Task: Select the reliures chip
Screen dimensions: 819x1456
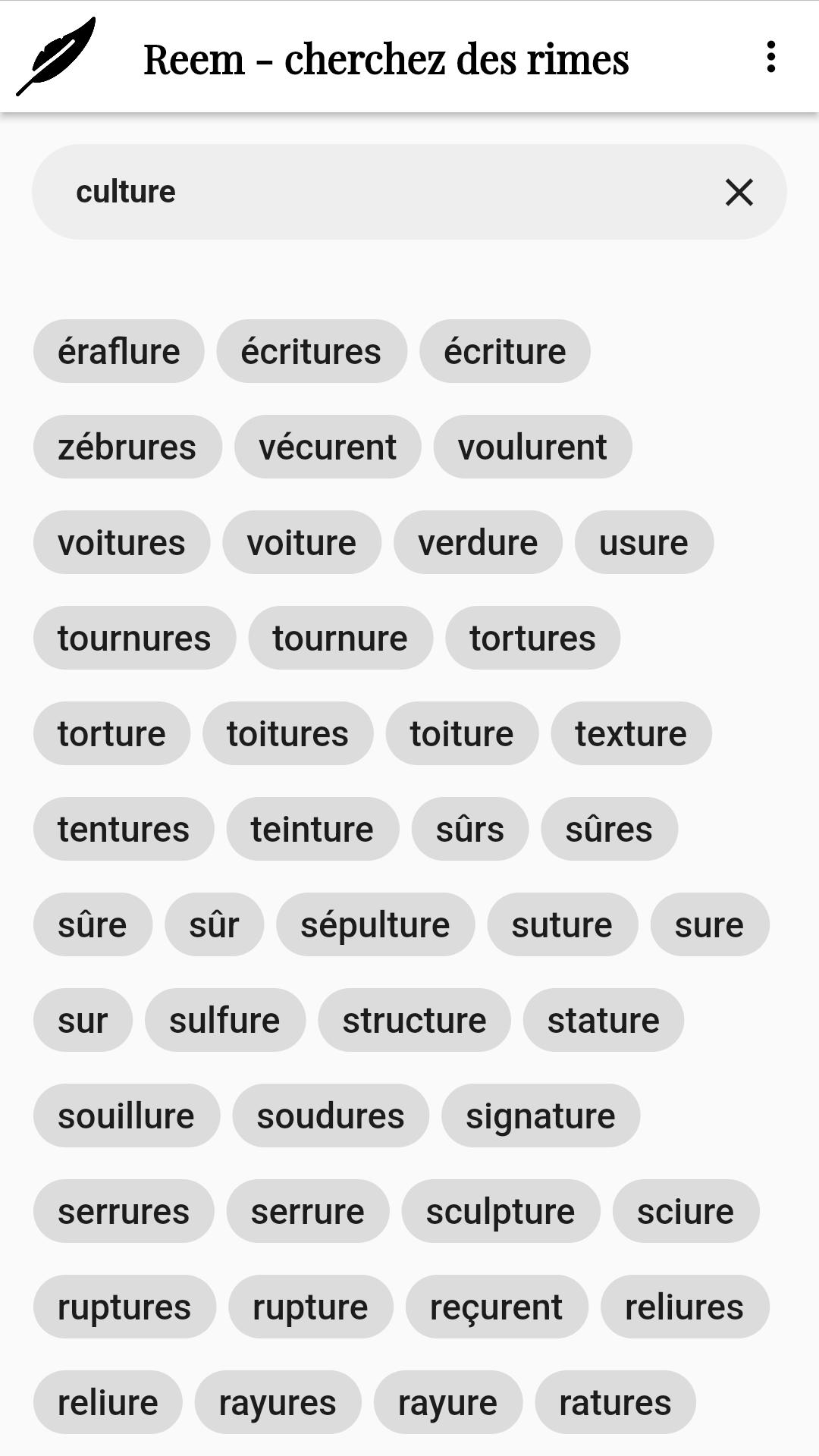Action: pos(684,1307)
